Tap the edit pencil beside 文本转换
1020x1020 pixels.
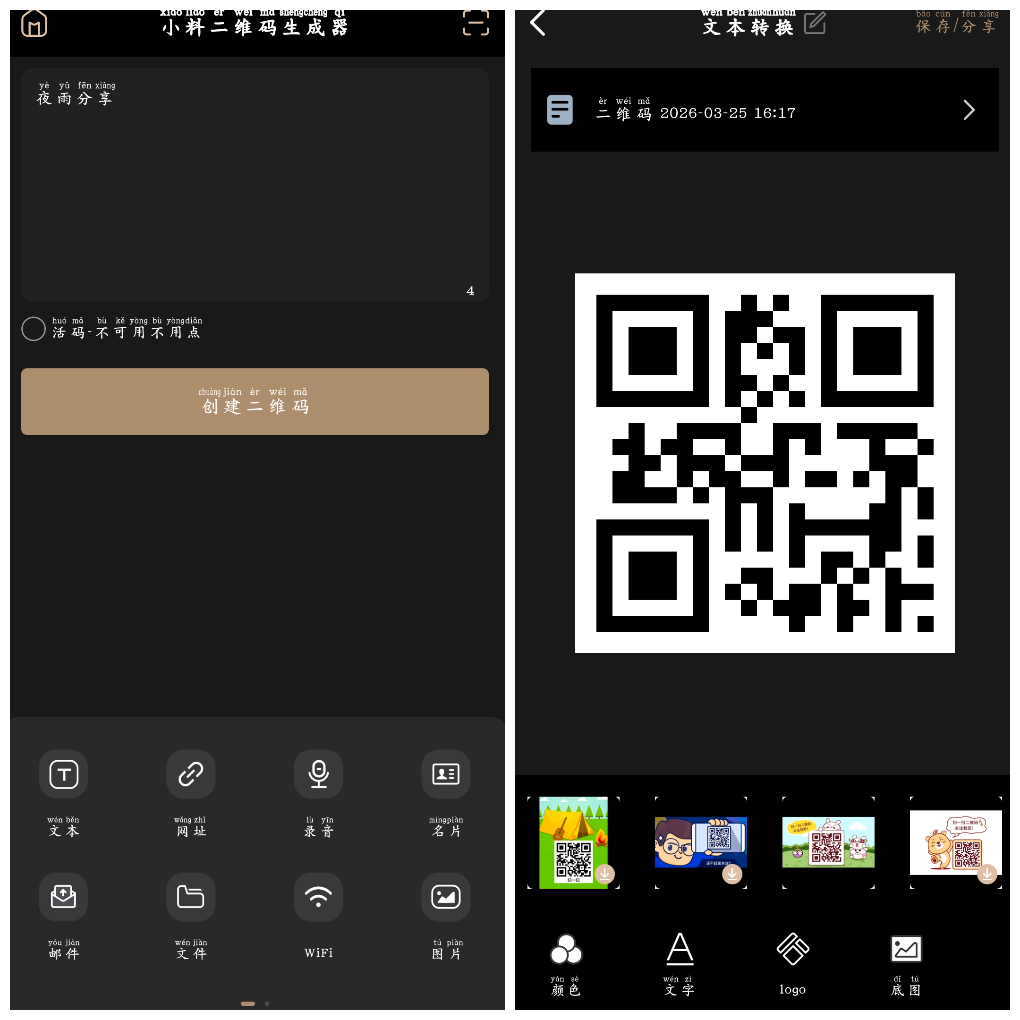click(x=815, y=23)
